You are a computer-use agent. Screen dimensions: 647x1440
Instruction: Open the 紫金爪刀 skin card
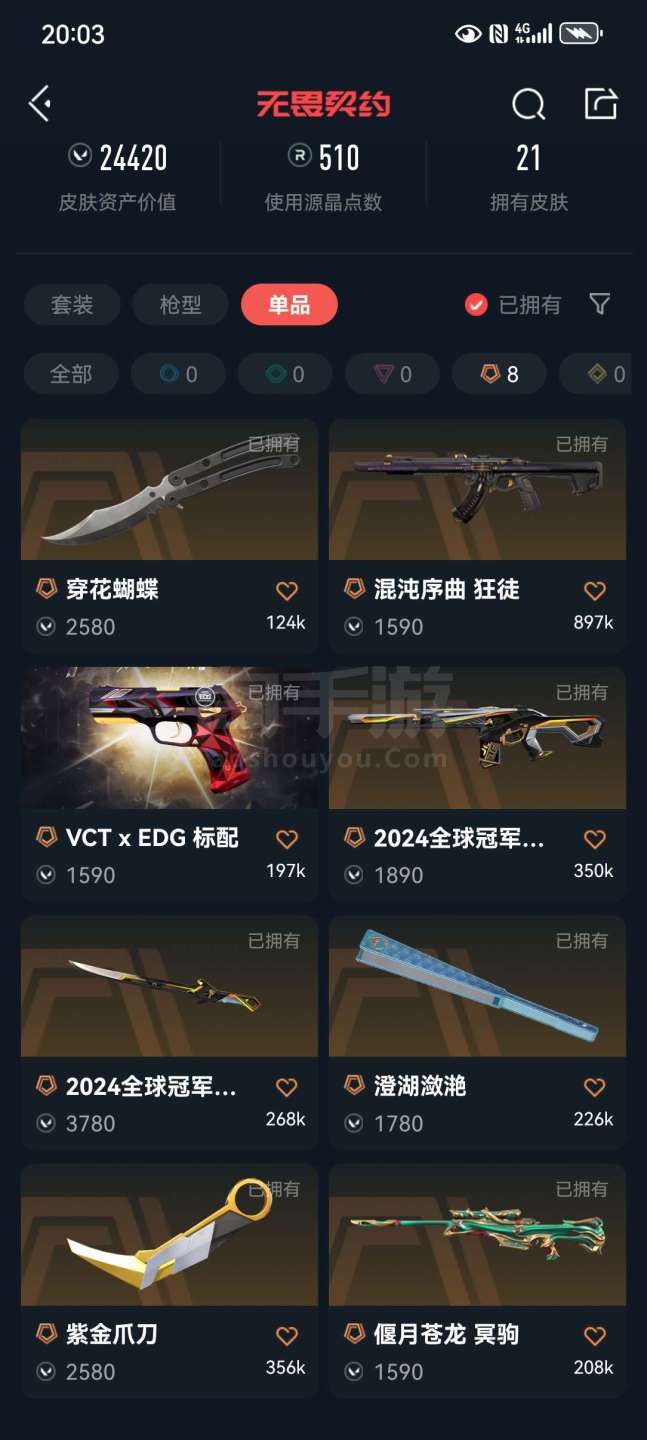coord(169,1235)
